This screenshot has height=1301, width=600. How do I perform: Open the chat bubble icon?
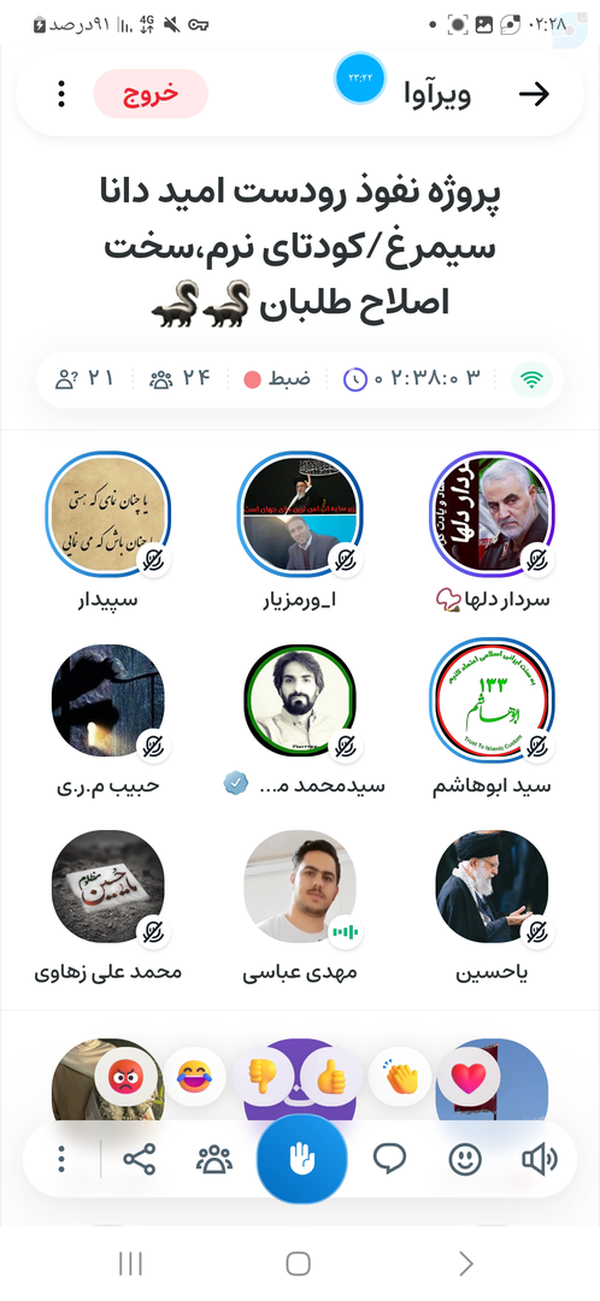(389, 1160)
